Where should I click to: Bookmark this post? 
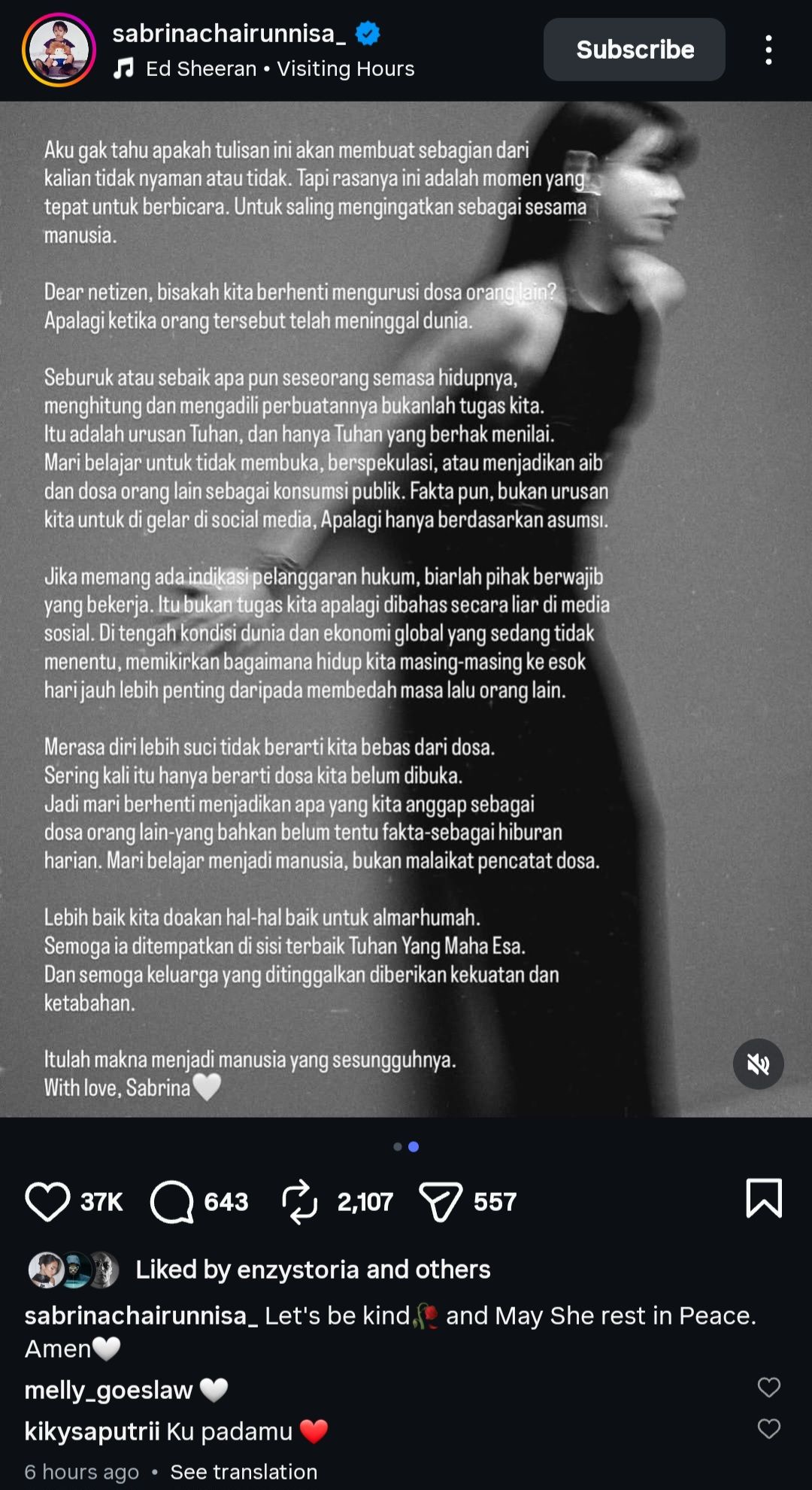(763, 1197)
